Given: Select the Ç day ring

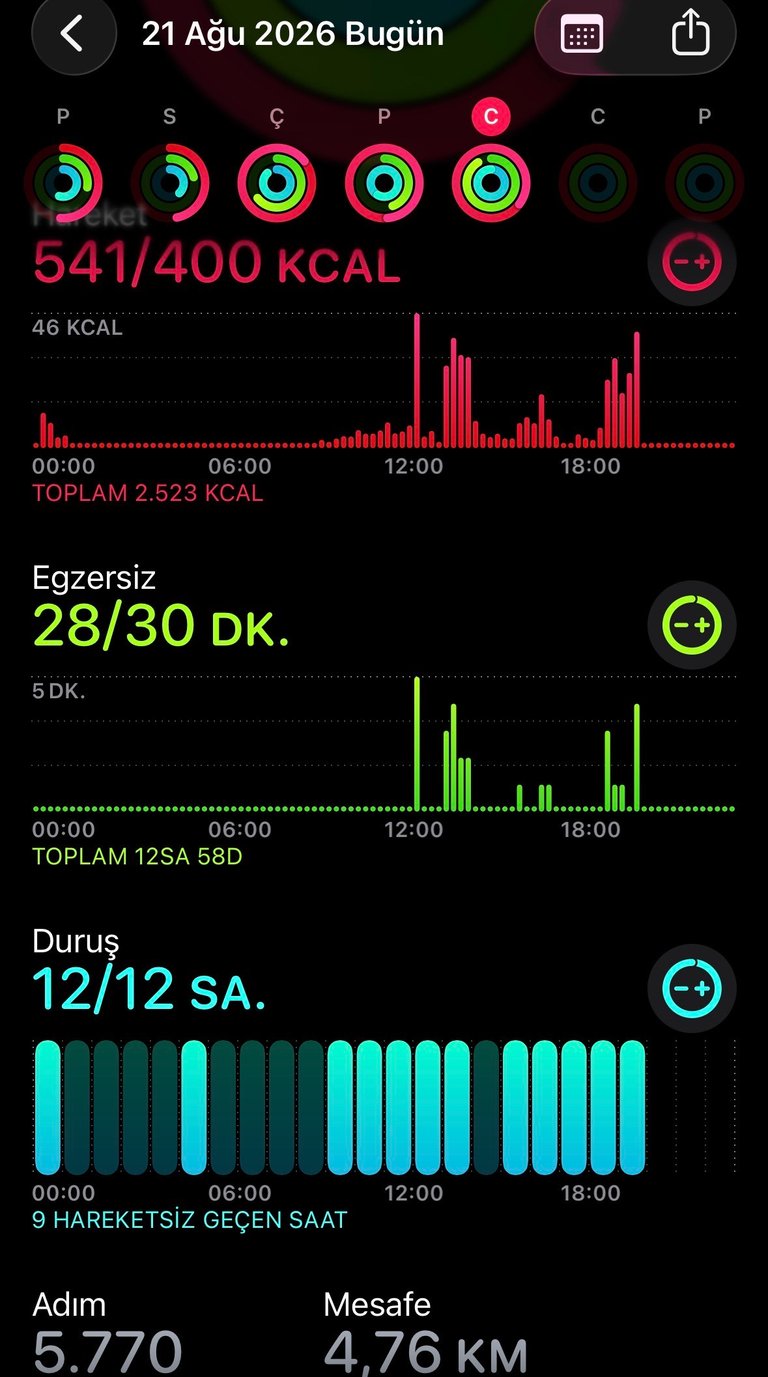Looking at the screenshot, I should [x=277, y=183].
